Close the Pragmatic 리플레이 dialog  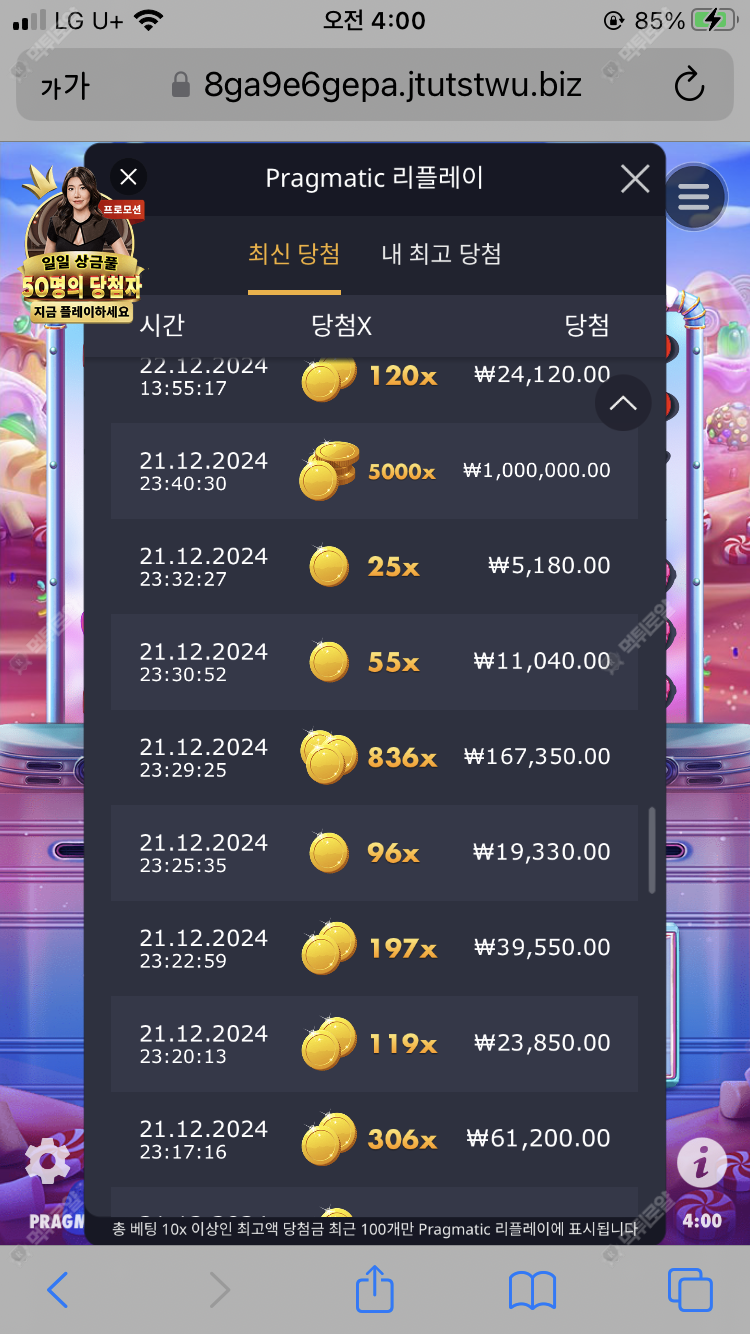point(635,179)
